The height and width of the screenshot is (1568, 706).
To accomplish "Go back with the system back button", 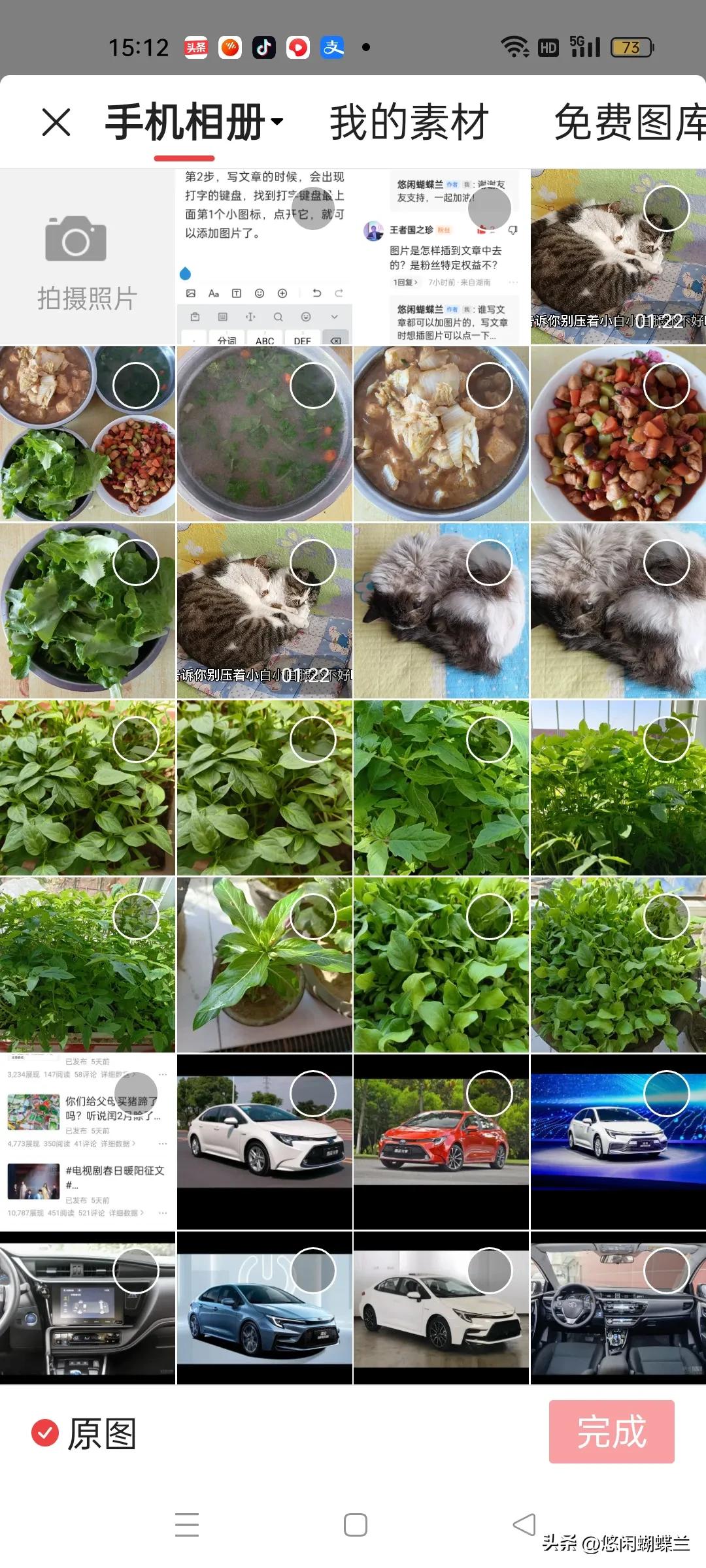I will click(x=524, y=1525).
